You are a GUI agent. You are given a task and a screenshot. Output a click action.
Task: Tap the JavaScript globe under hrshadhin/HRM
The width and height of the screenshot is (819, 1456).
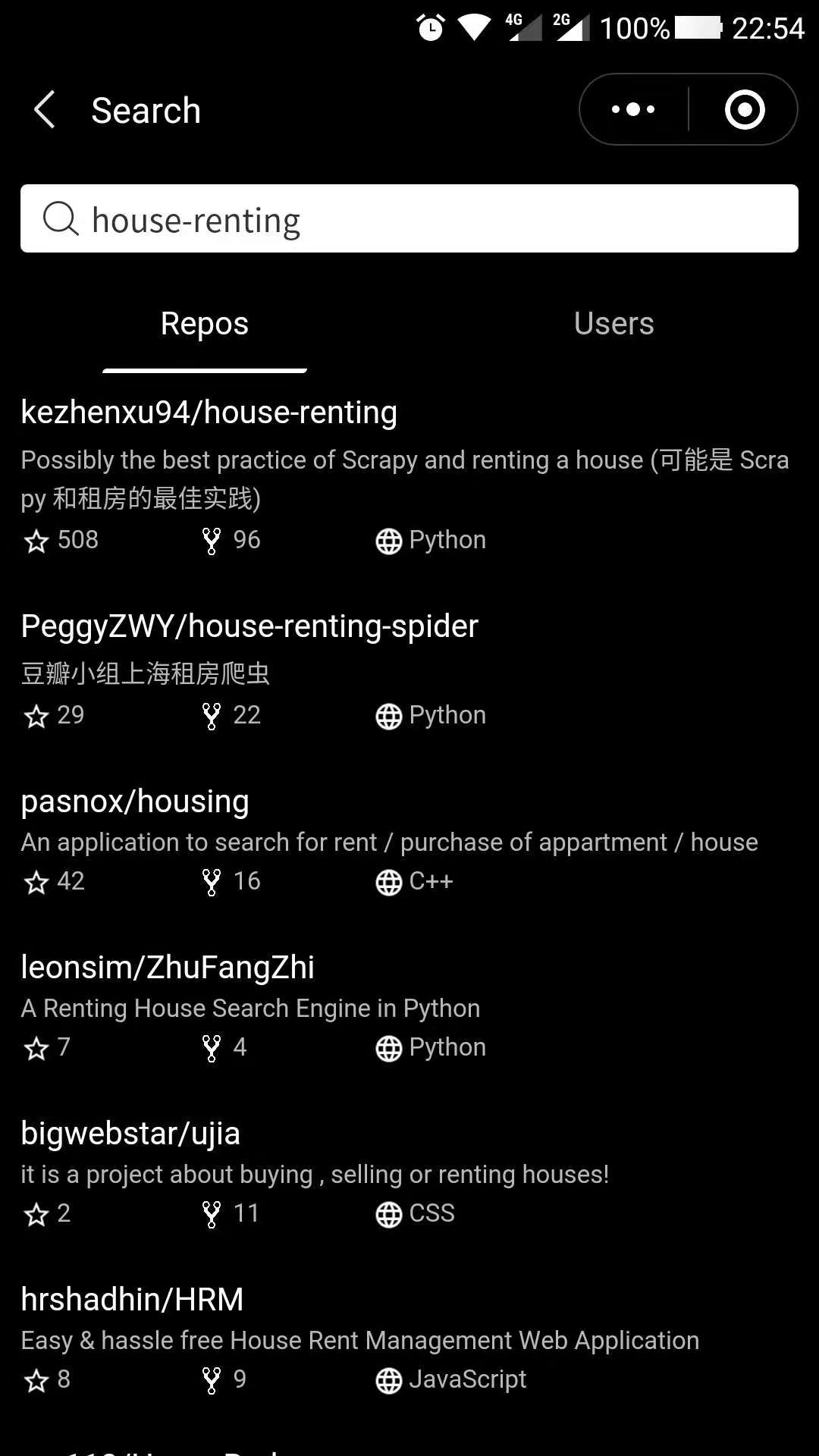click(388, 1380)
